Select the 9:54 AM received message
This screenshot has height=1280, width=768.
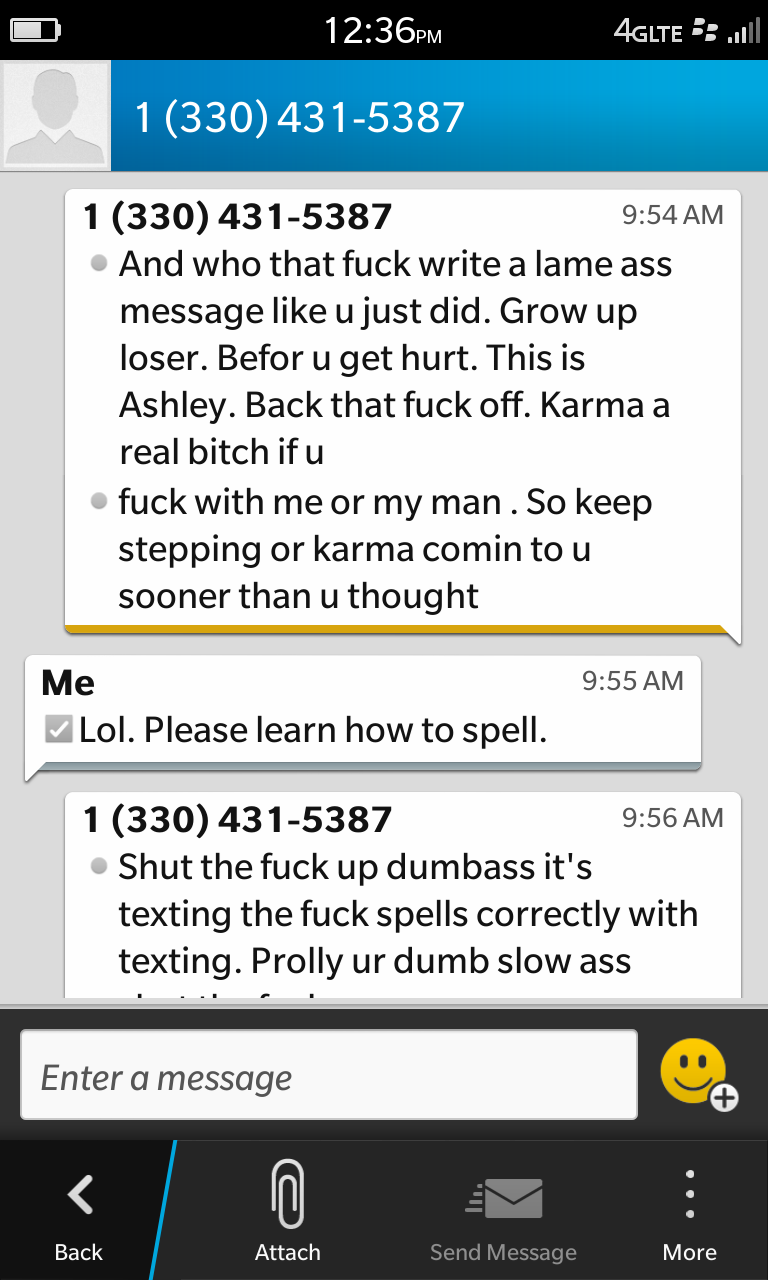coord(402,410)
